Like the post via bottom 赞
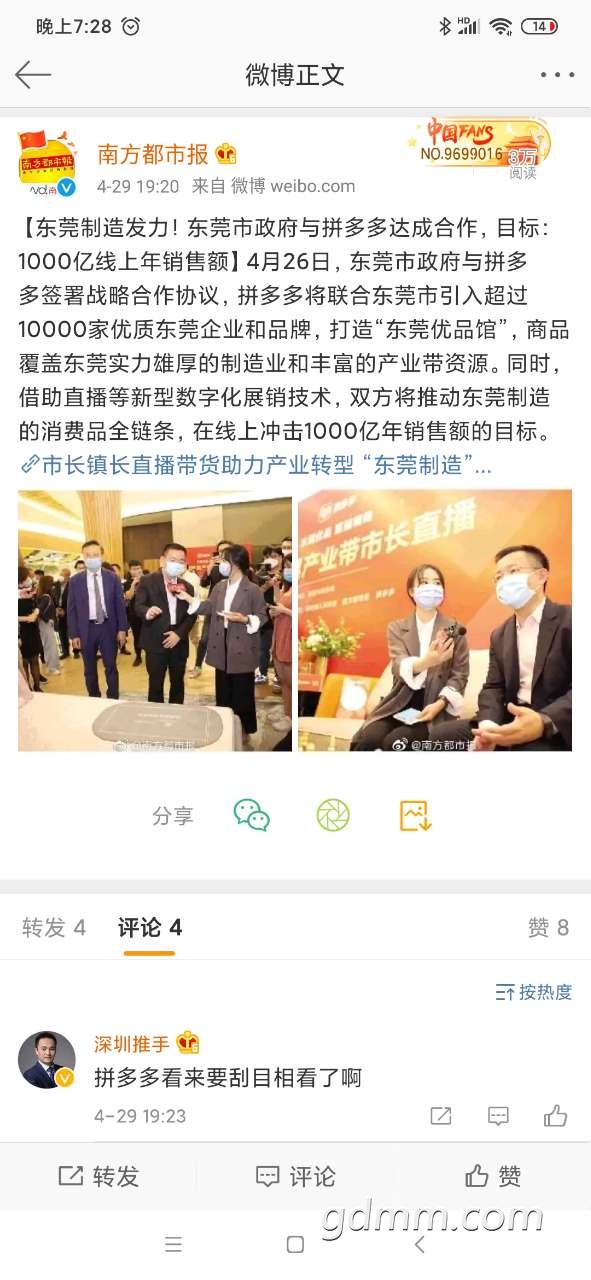This screenshot has height=1280, width=591. click(493, 1177)
